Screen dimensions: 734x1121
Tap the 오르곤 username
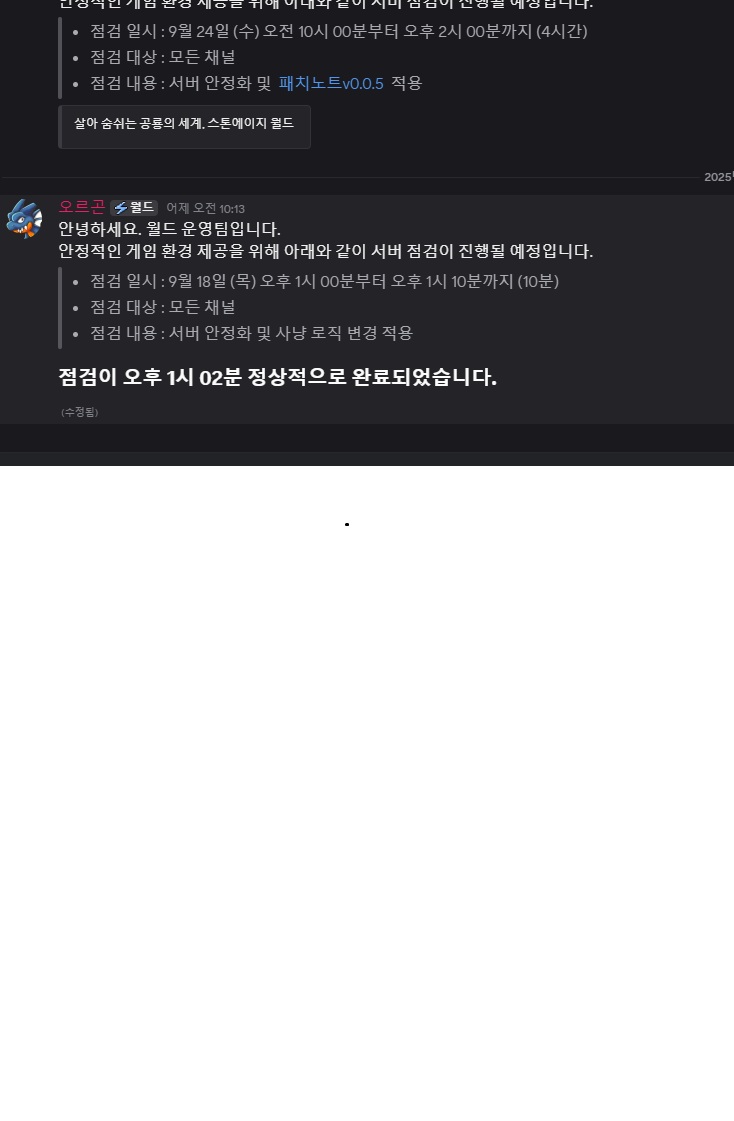81,207
